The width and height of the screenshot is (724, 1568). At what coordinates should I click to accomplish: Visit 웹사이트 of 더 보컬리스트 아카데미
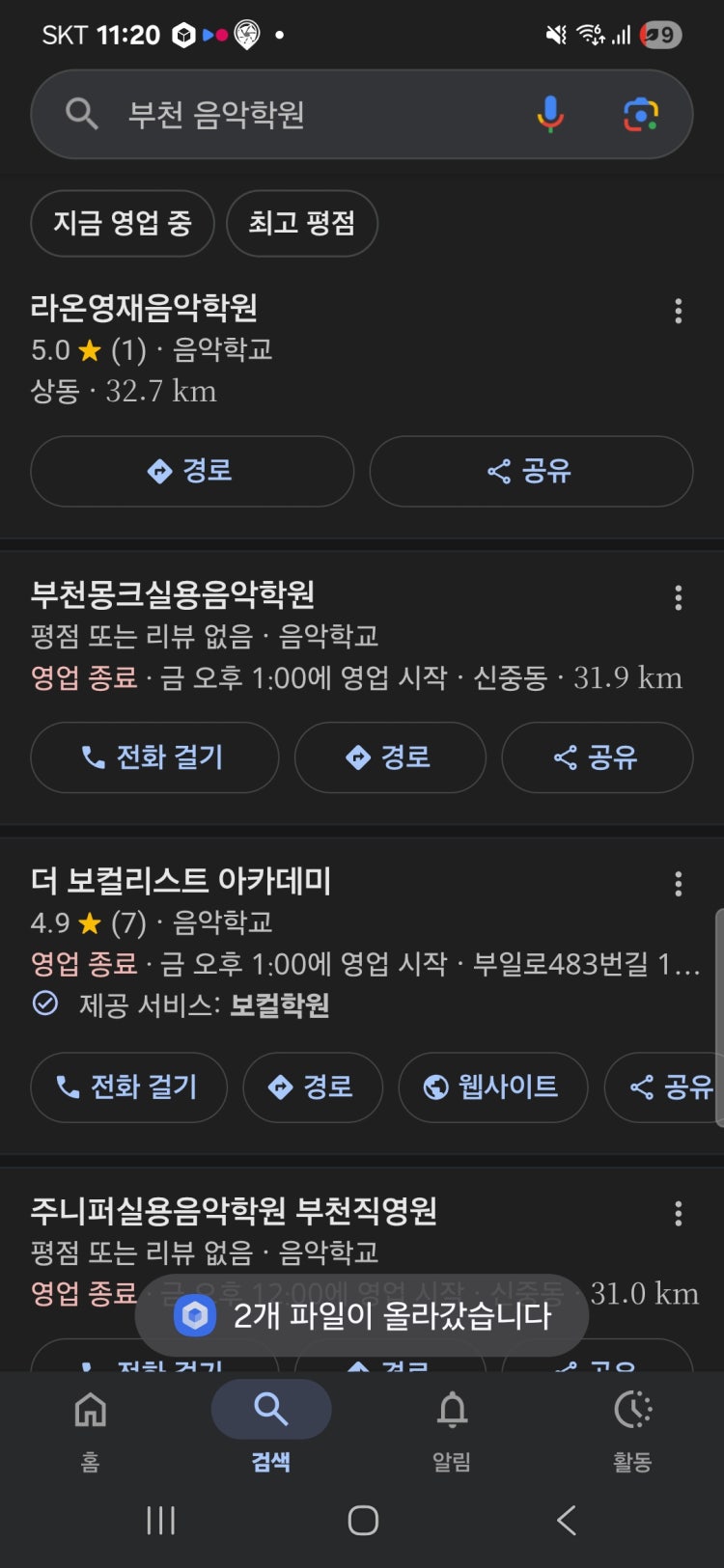pyautogui.click(x=492, y=1087)
